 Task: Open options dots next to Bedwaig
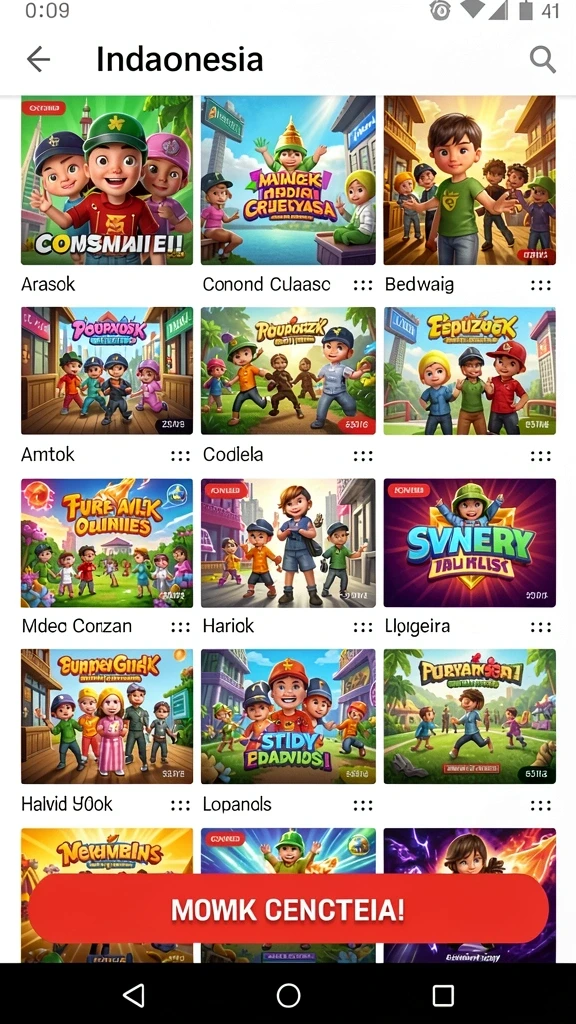(541, 285)
